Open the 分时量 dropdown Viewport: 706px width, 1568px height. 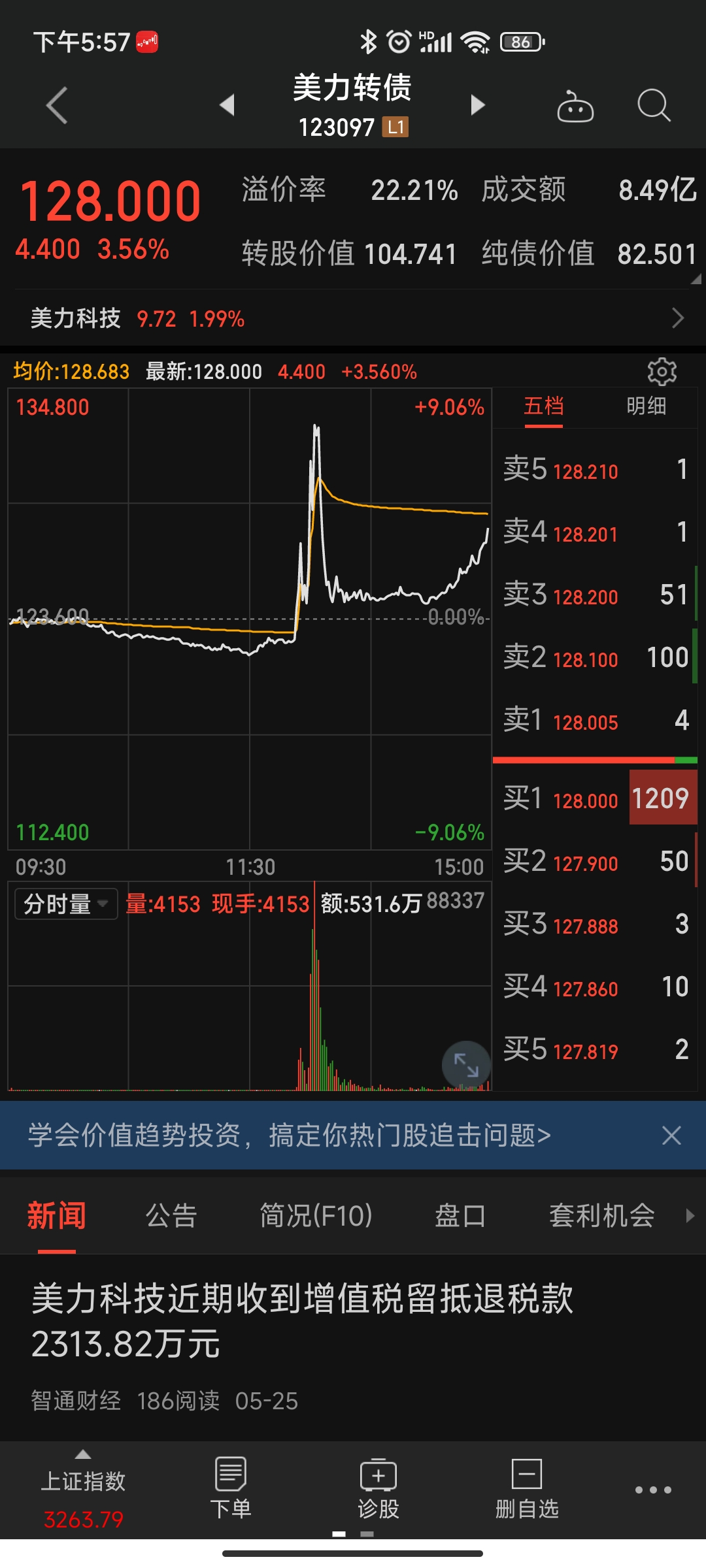[x=65, y=904]
